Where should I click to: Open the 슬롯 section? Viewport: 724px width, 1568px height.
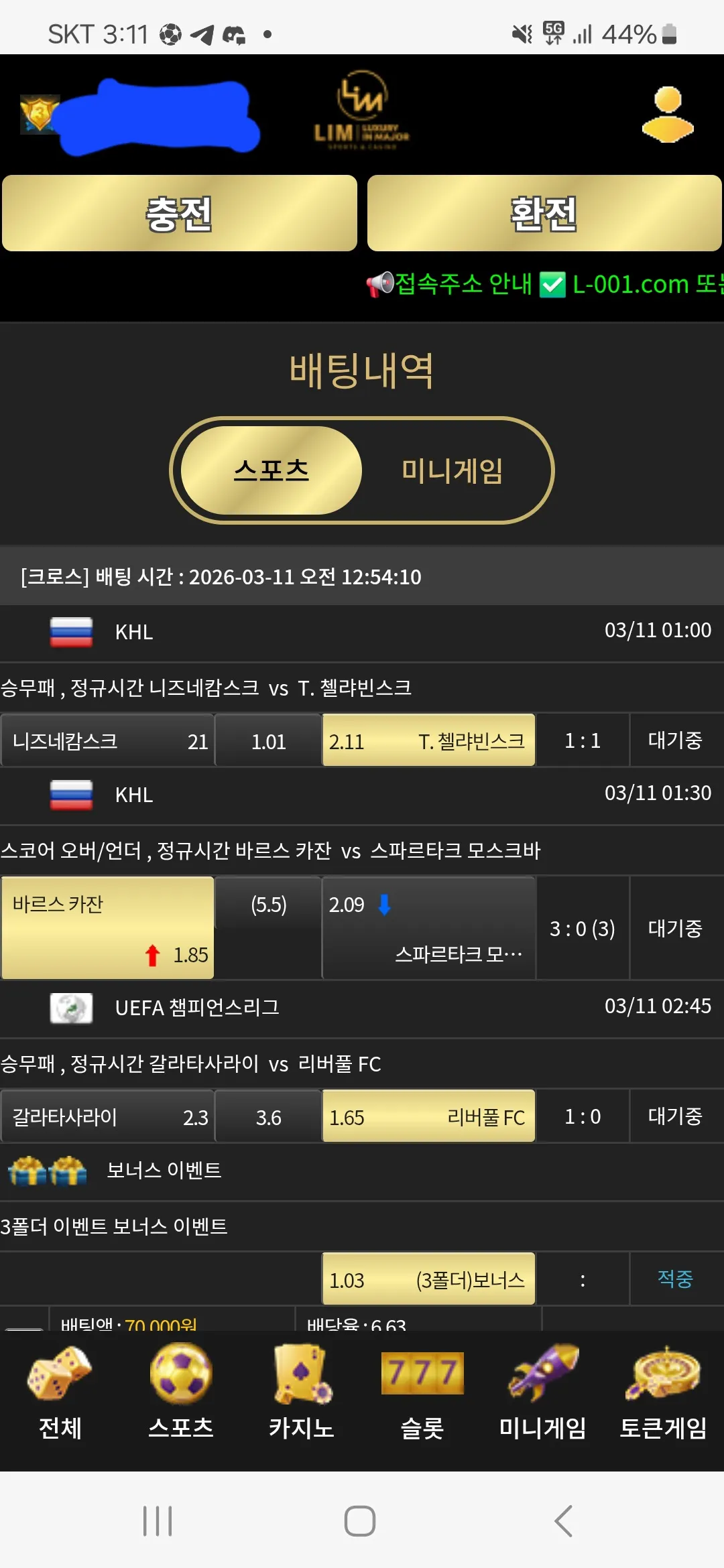tap(422, 1392)
